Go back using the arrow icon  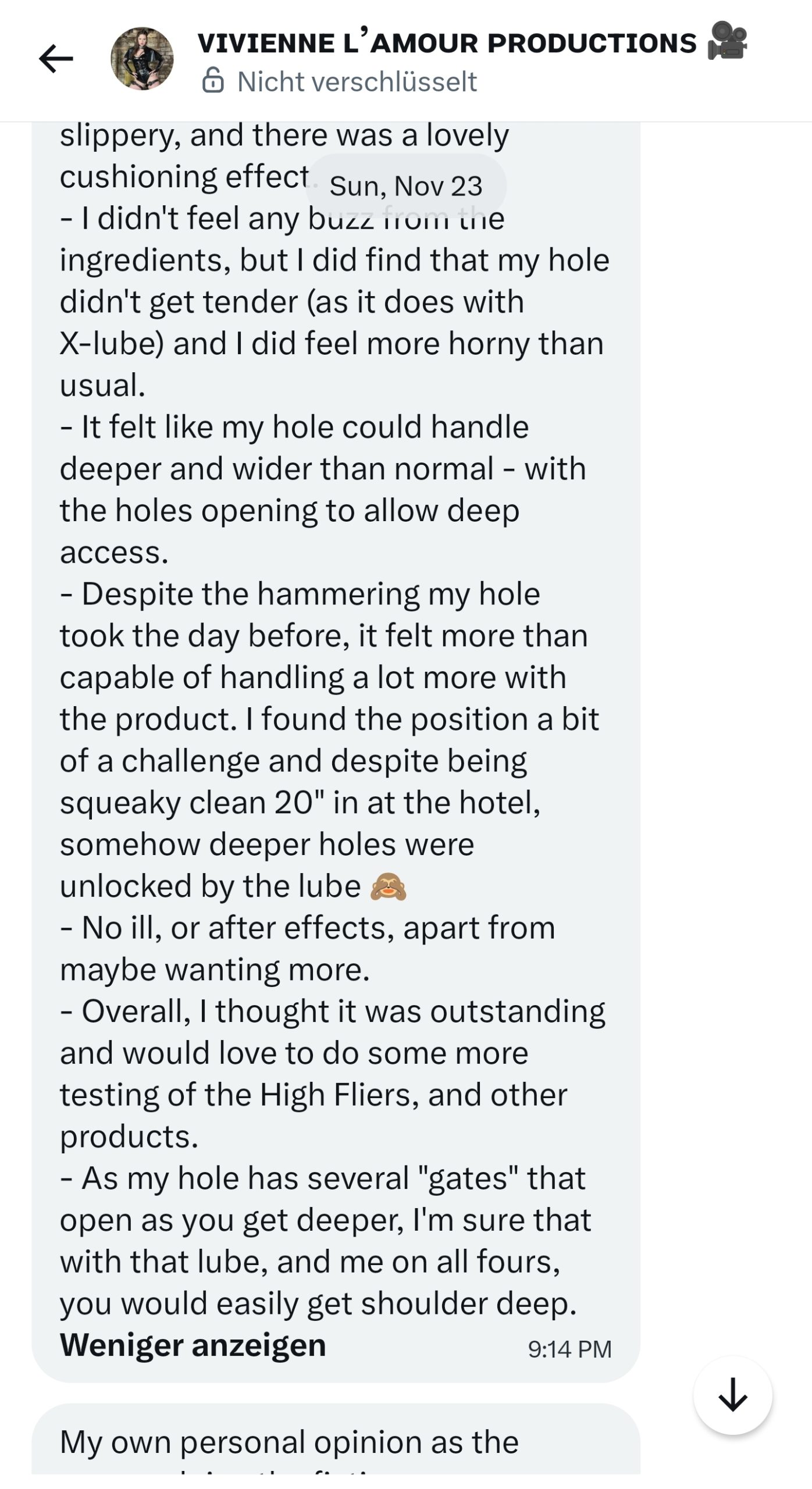[x=56, y=59]
